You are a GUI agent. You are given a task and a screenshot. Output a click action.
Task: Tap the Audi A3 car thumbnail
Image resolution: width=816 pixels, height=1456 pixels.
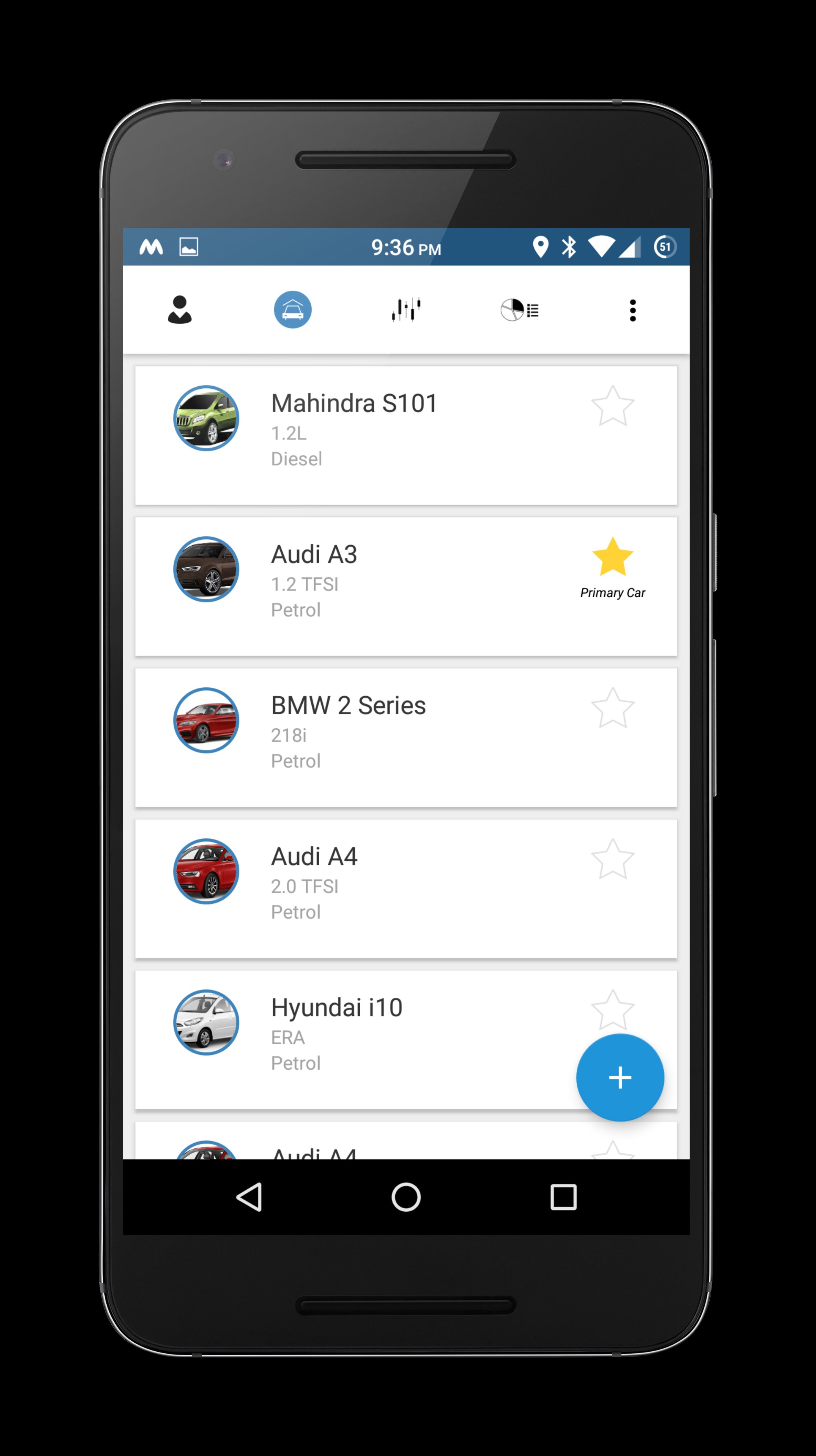[x=206, y=568]
